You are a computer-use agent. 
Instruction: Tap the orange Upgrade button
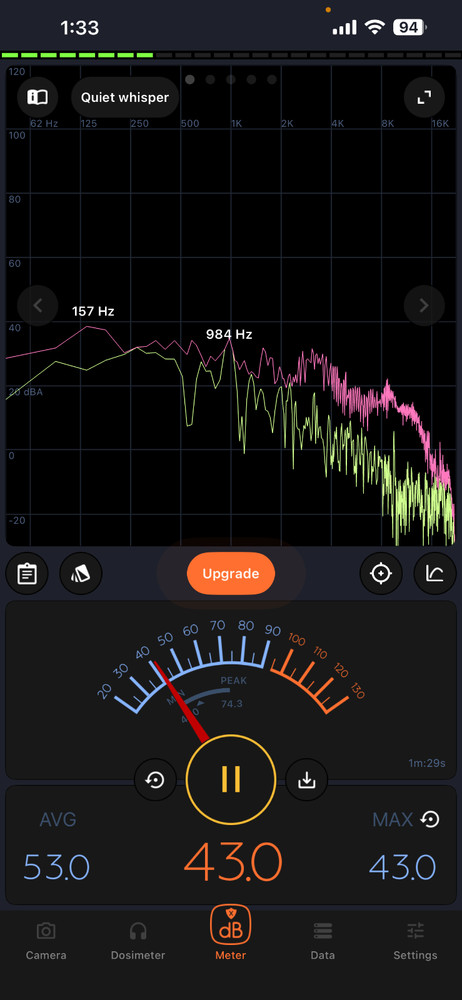[x=231, y=573]
